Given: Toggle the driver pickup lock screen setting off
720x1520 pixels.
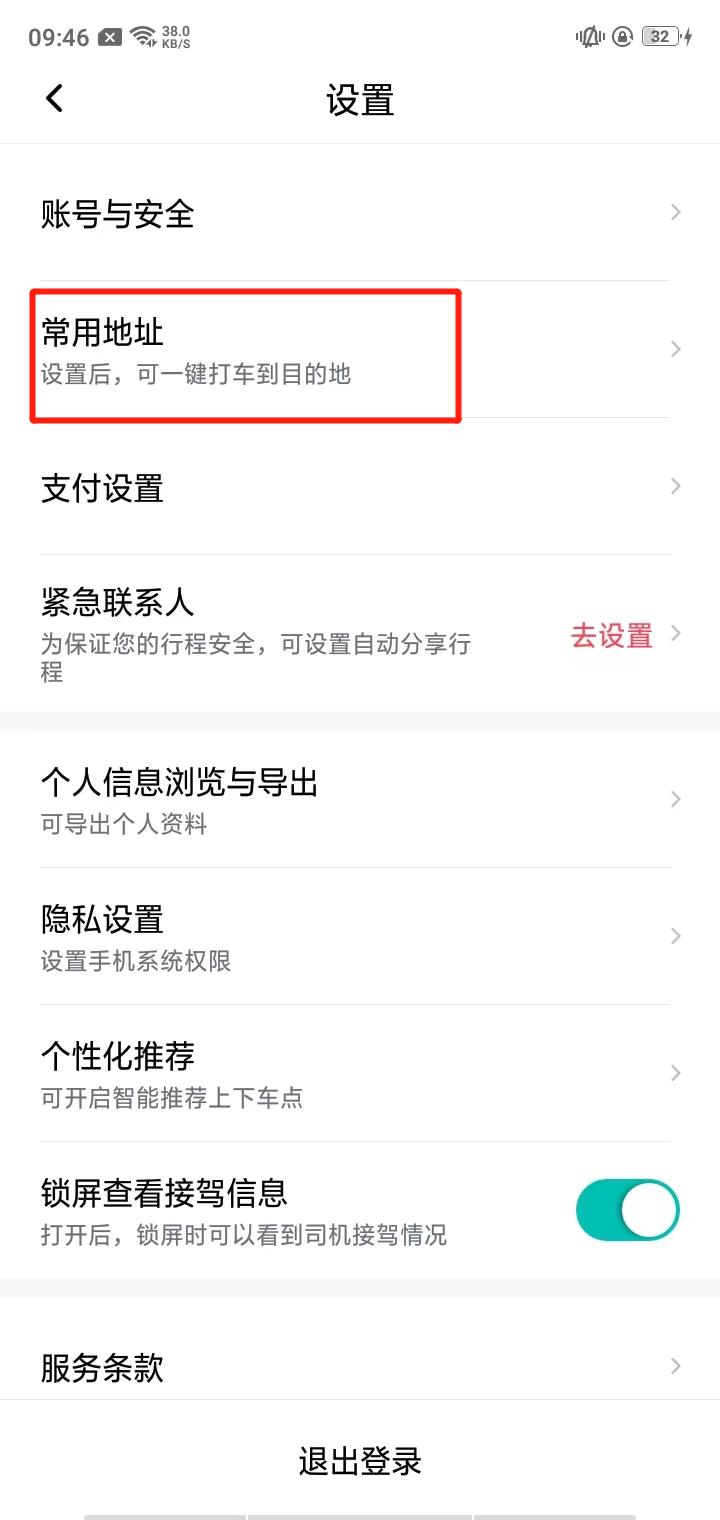Looking at the screenshot, I should (627, 1209).
